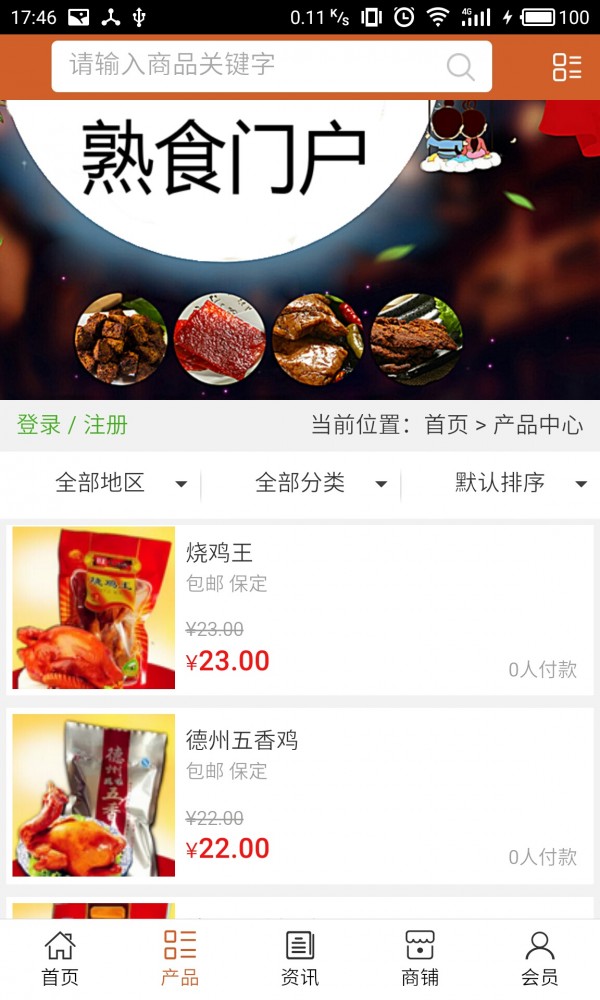Open the category list icon in header
600x1000 pixels.
click(567, 67)
